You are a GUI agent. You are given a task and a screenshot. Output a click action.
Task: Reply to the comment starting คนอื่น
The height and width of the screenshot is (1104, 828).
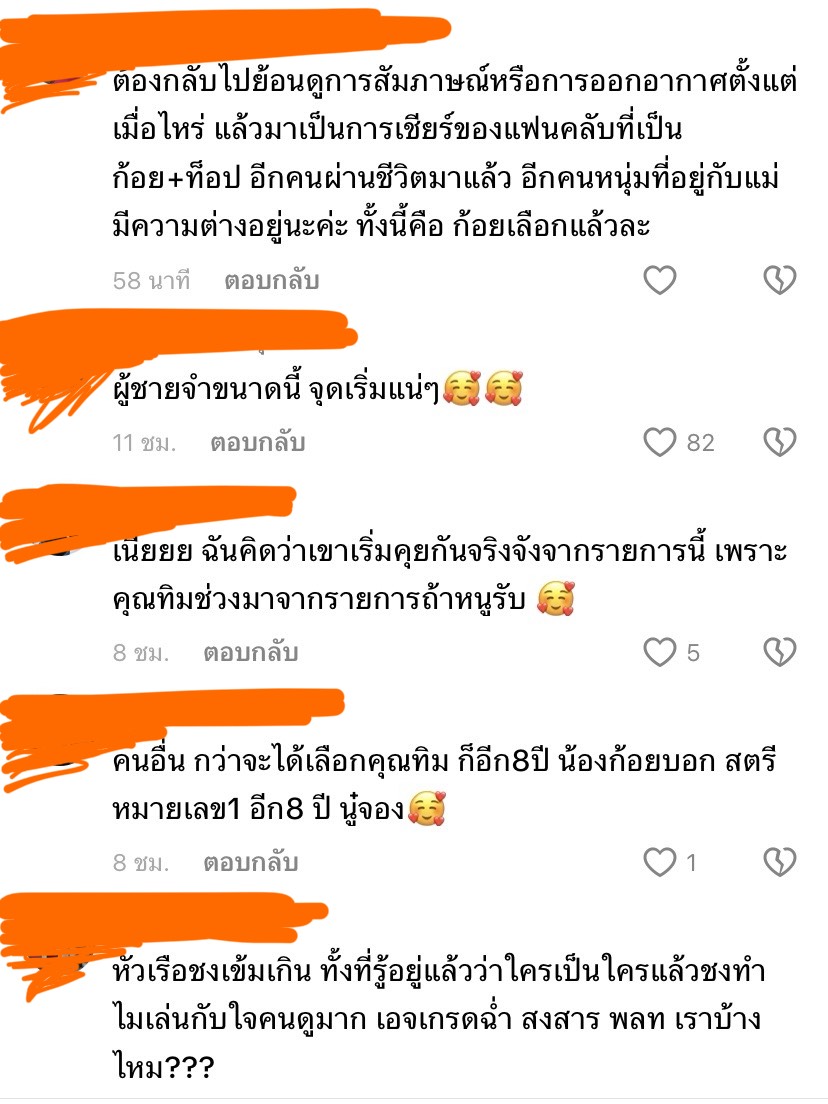(250, 862)
